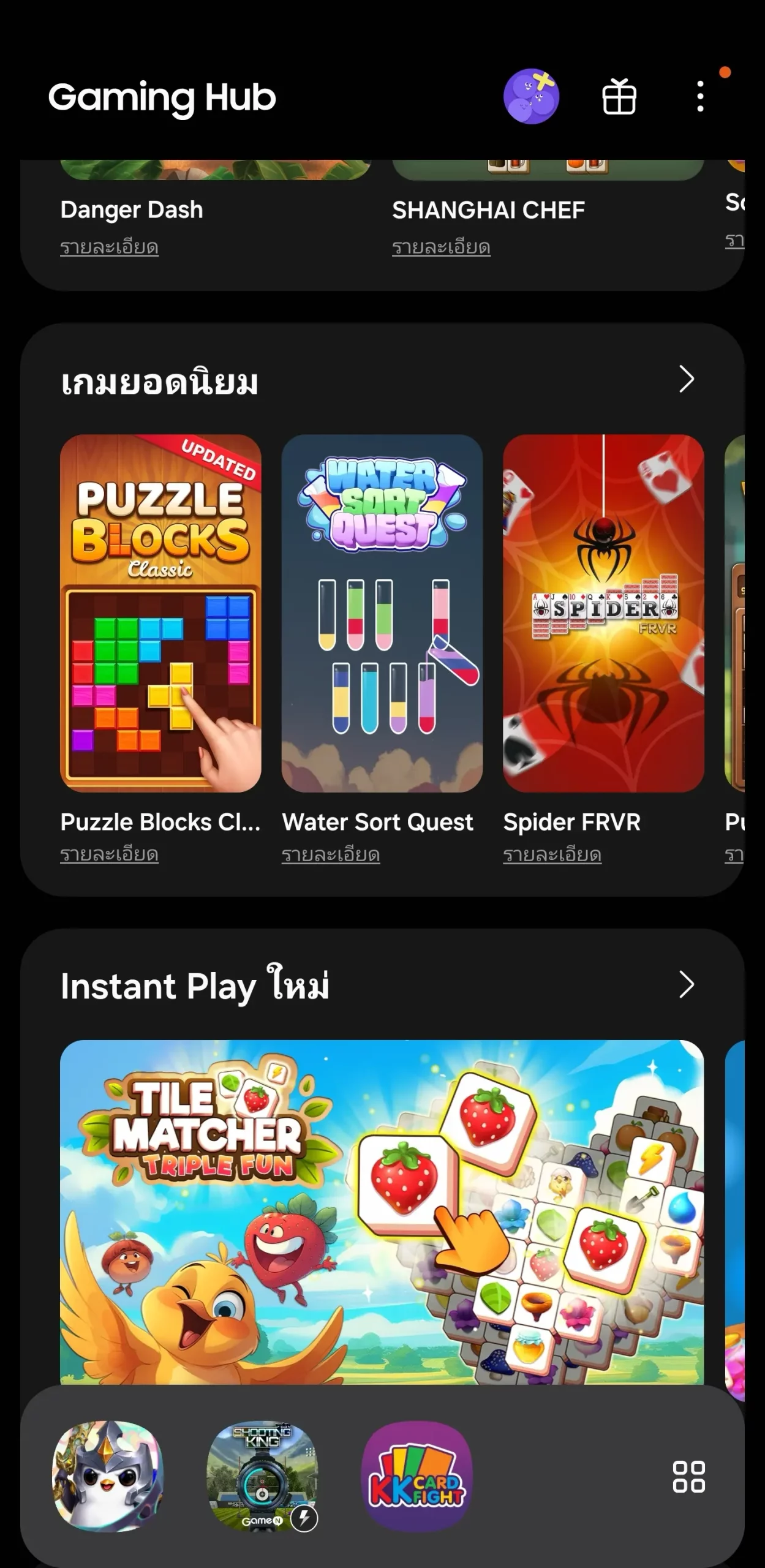Open the all games grid icon
The width and height of the screenshot is (765, 1568).
(x=688, y=1477)
